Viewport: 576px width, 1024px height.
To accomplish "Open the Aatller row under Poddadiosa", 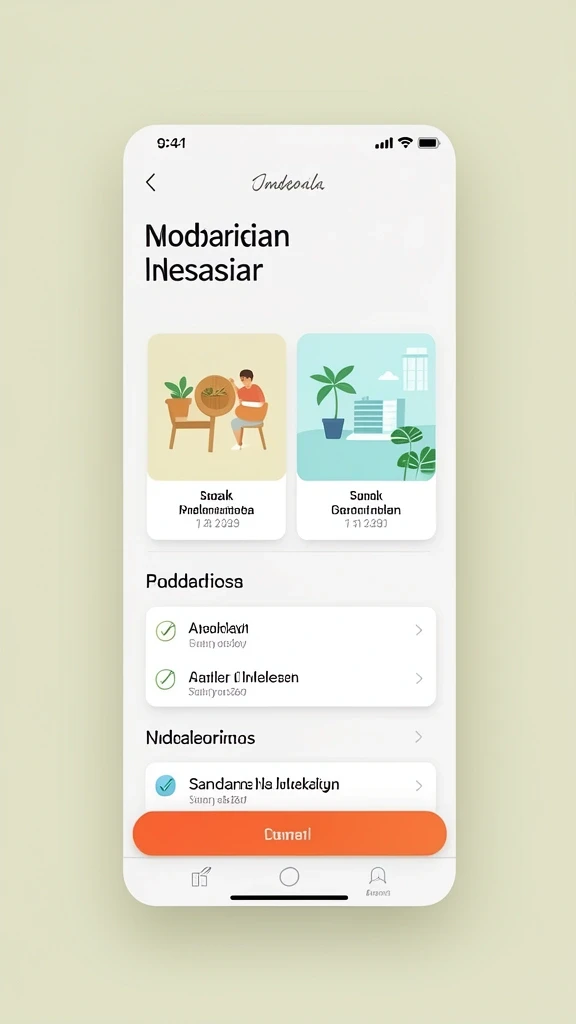I will pos(291,680).
